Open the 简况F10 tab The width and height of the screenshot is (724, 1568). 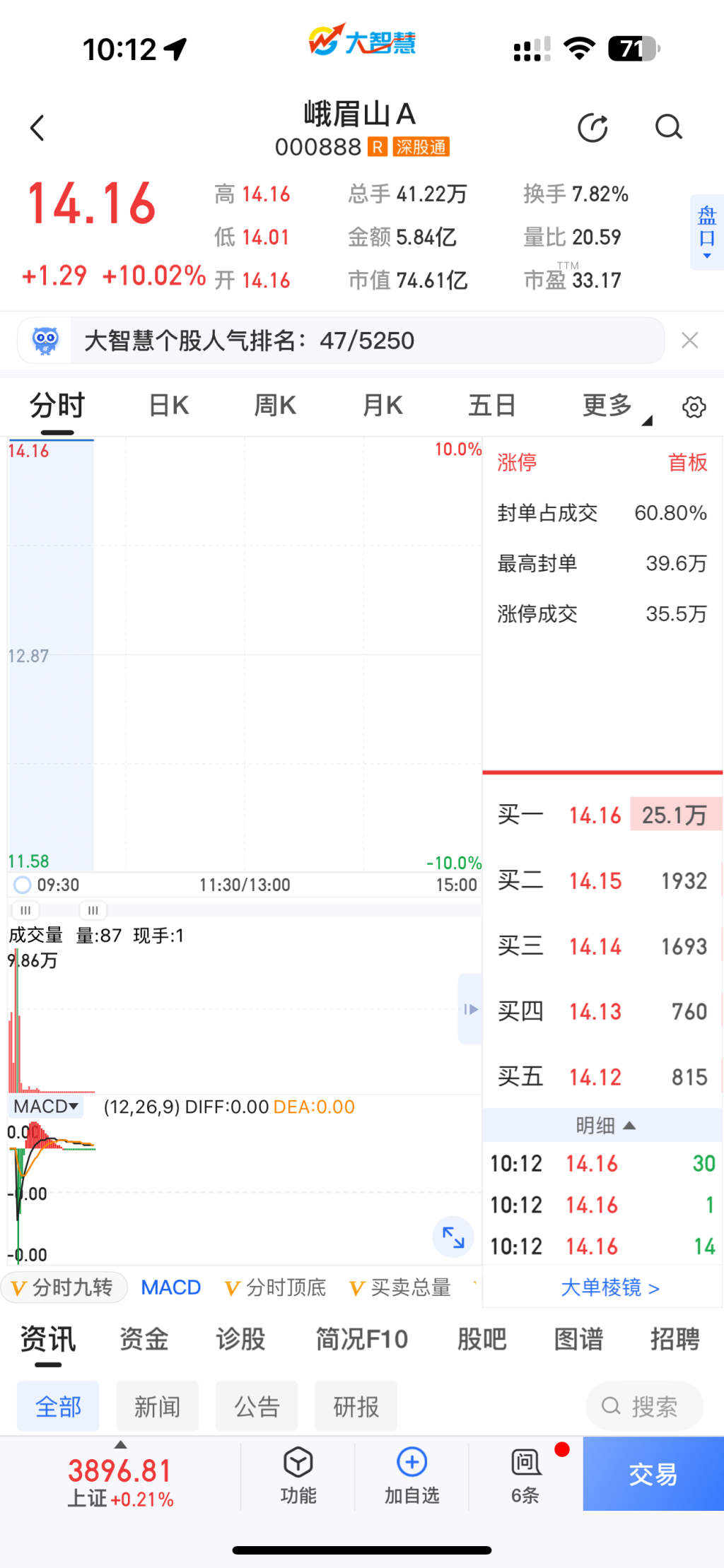[361, 1339]
